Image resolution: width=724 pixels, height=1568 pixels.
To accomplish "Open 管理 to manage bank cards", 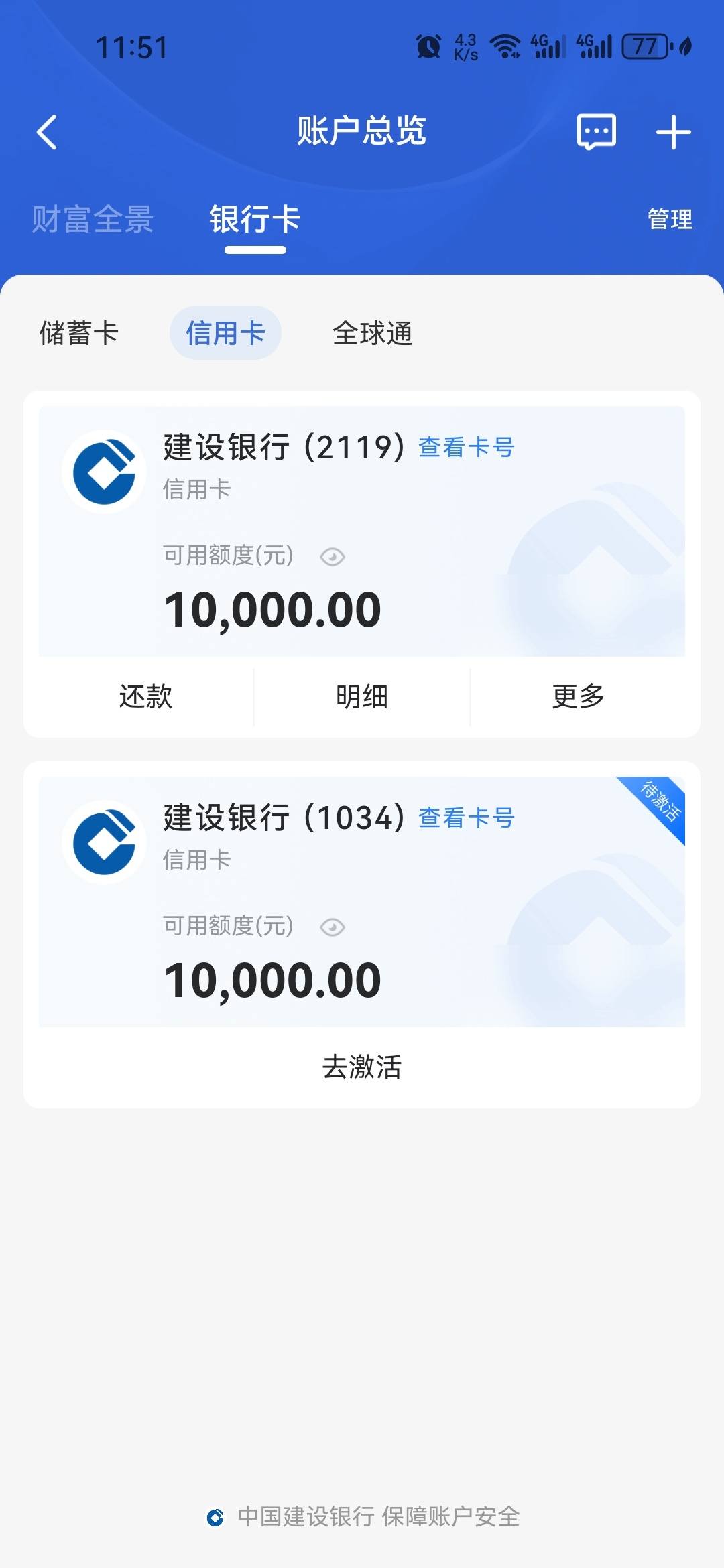I will pyautogui.click(x=669, y=220).
